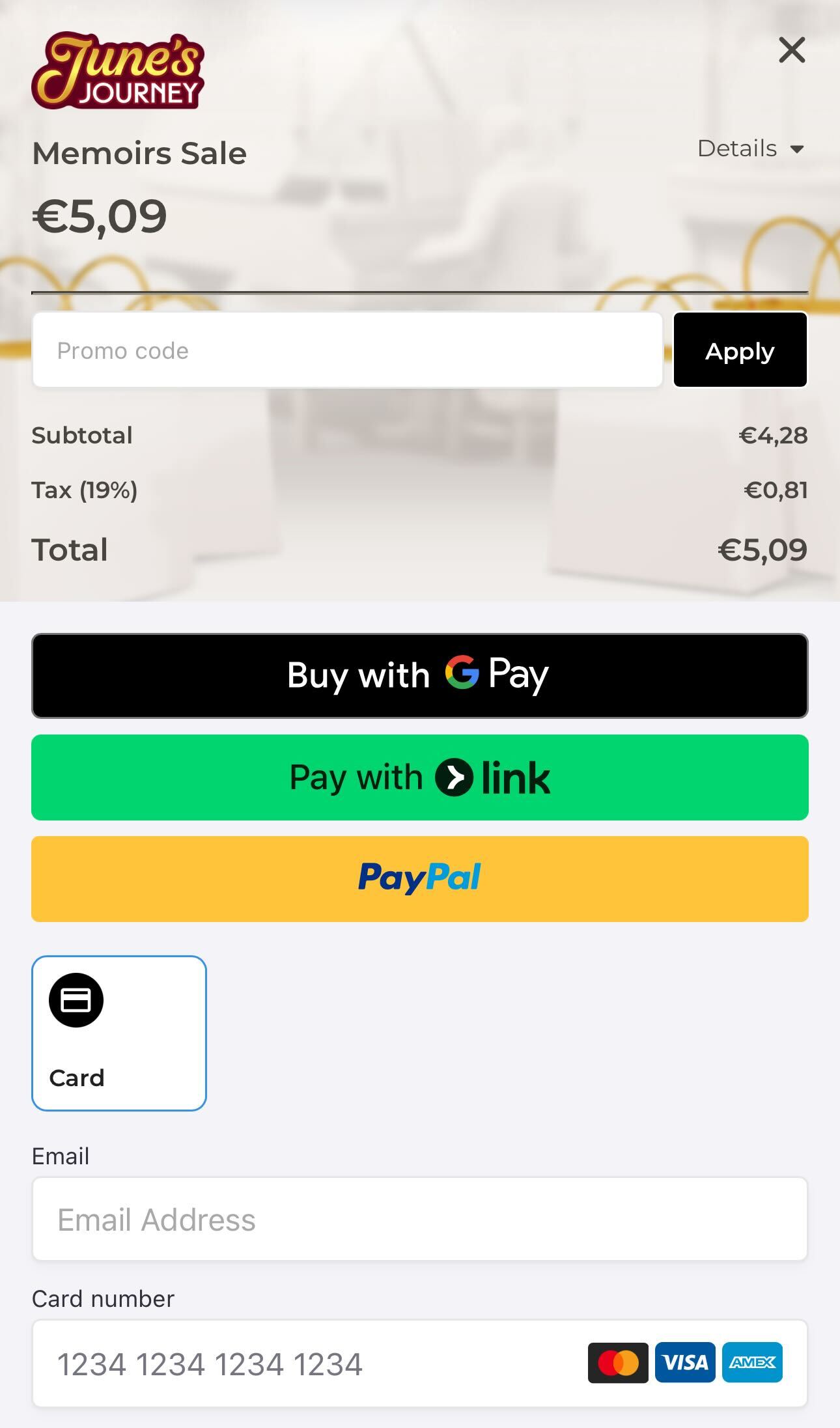Expand the Details dropdown
The height and width of the screenshot is (1428, 840).
coord(750,149)
